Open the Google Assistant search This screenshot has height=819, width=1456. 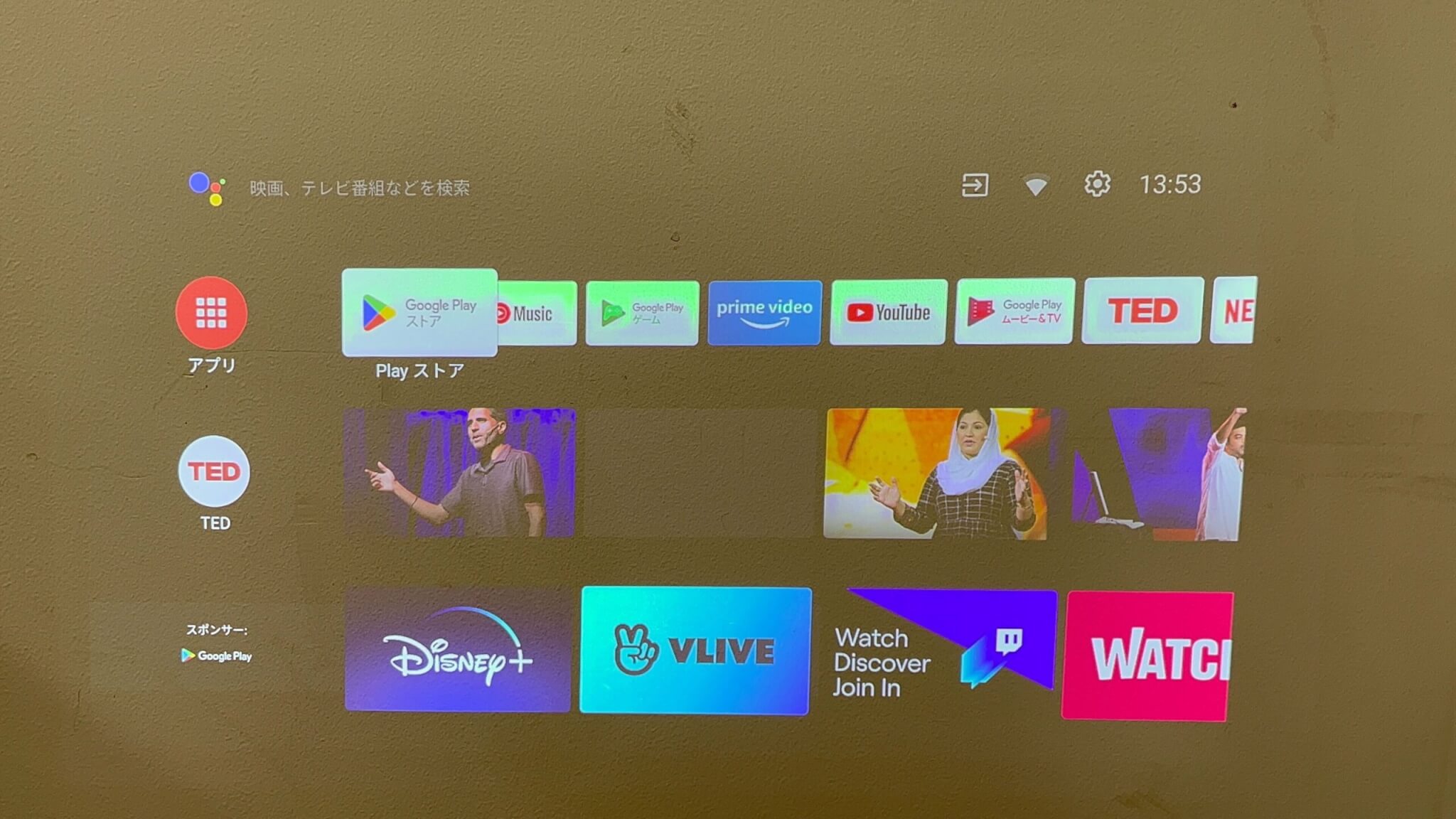tap(206, 188)
